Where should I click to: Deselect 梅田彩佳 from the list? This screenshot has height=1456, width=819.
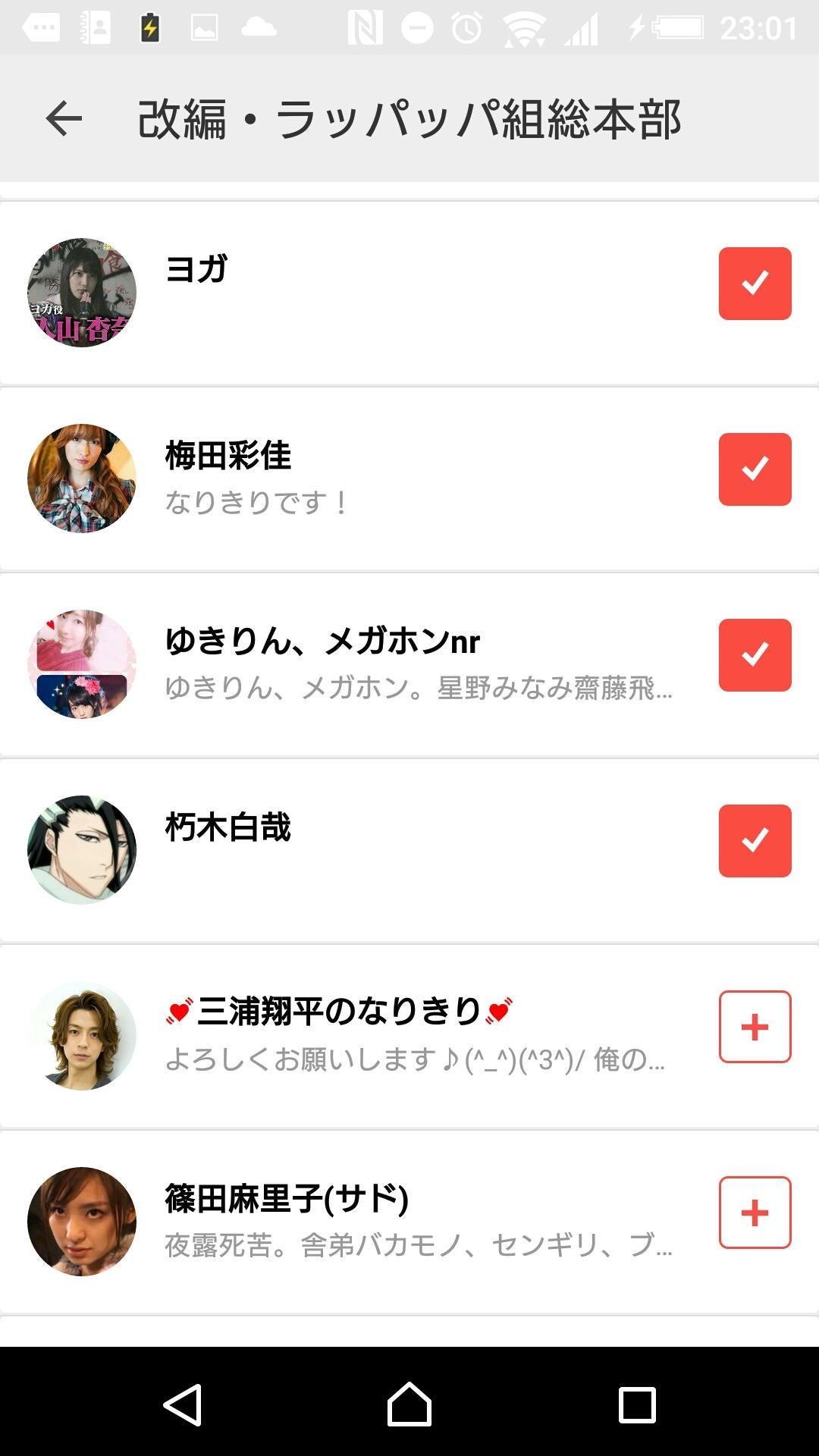coord(755,469)
